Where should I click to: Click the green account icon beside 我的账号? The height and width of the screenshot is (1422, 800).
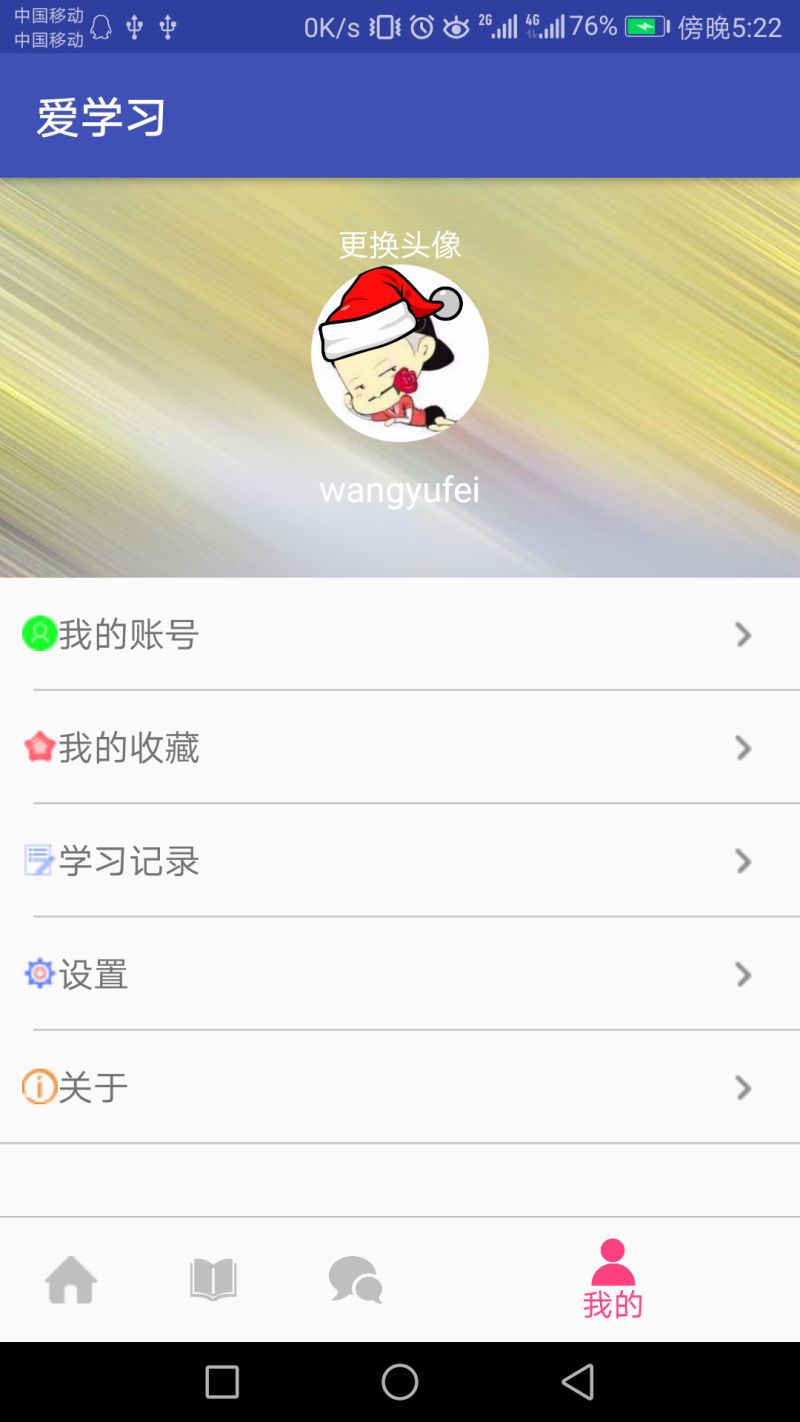(x=38, y=634)
